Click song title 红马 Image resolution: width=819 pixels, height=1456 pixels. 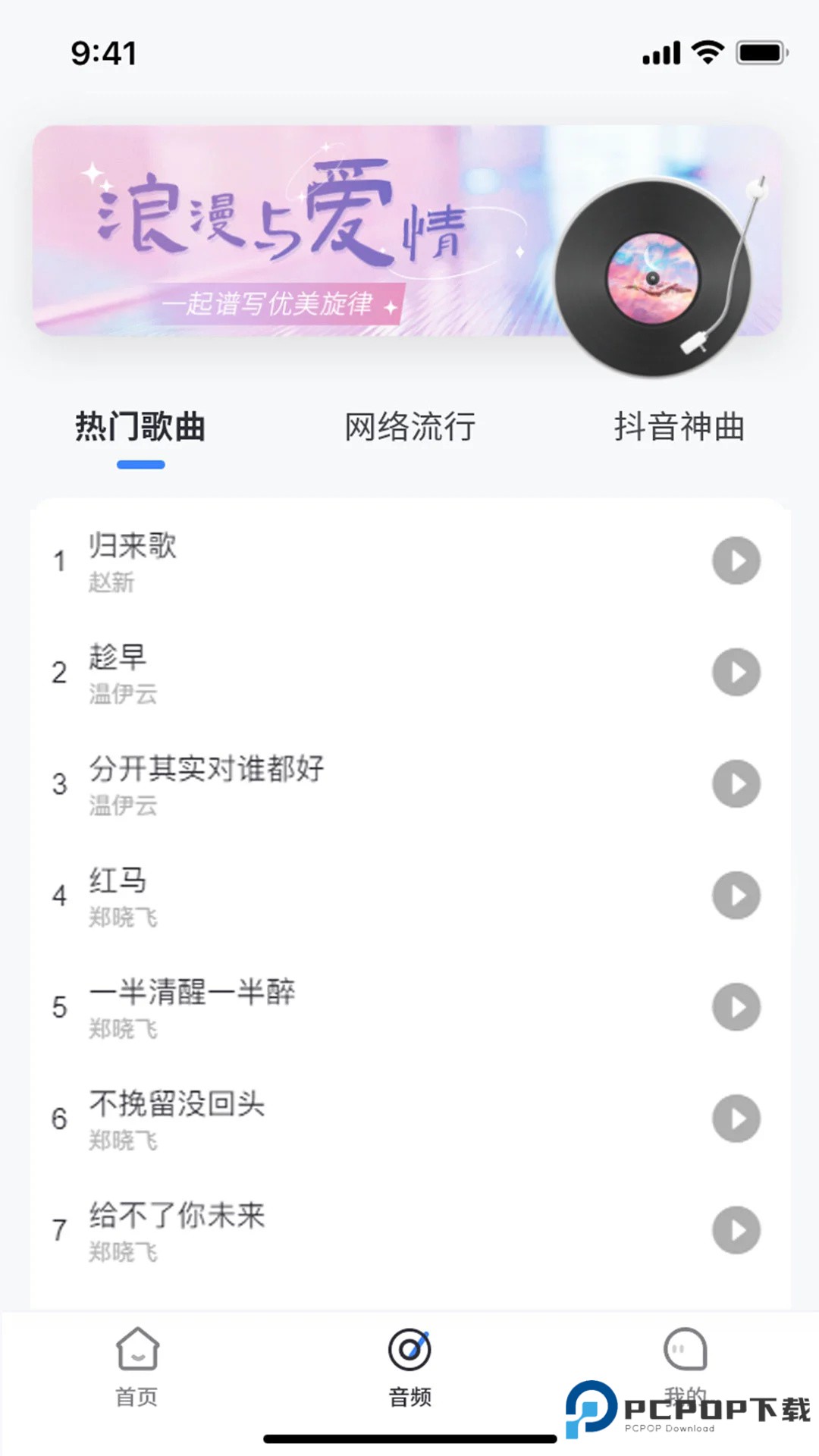(x=119, y=882)
